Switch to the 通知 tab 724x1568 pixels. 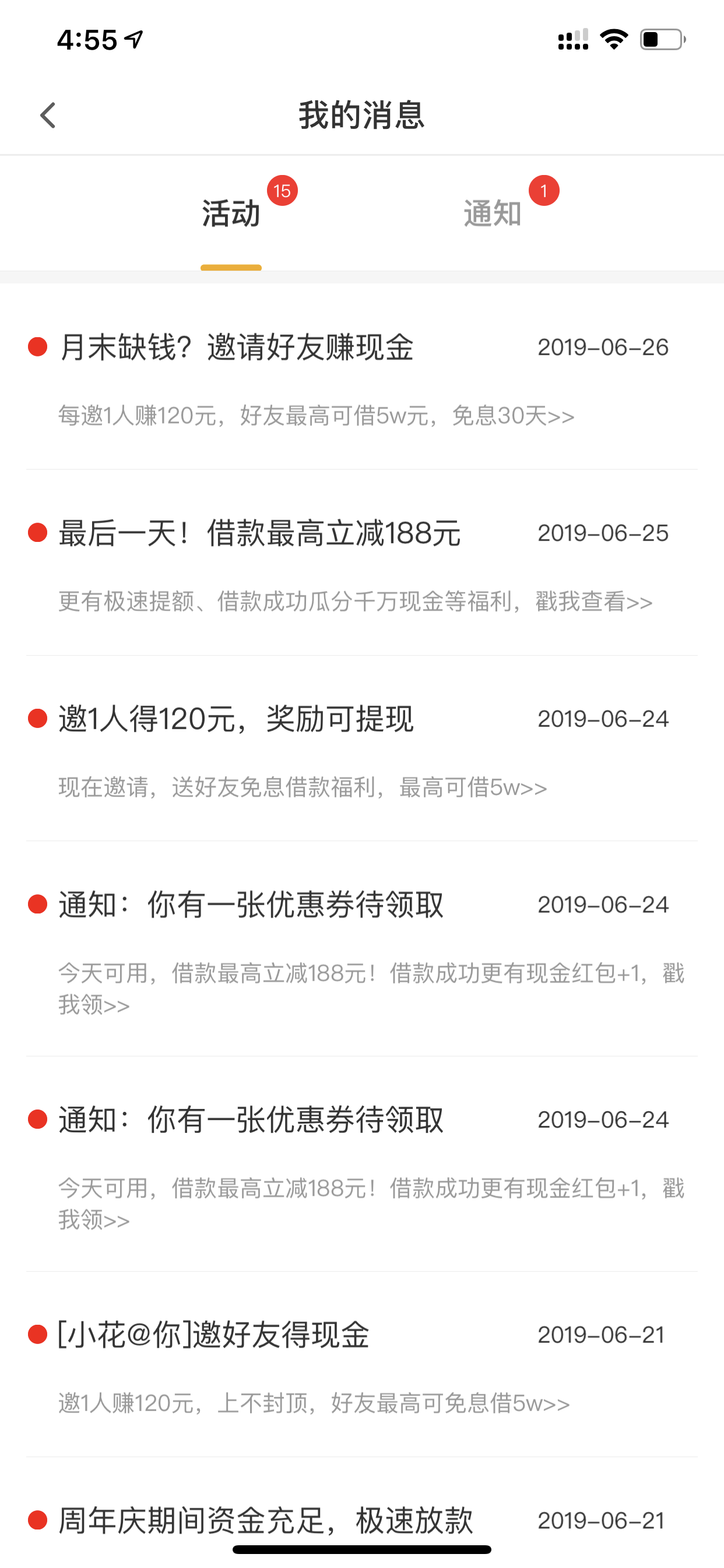pos(493,213)
